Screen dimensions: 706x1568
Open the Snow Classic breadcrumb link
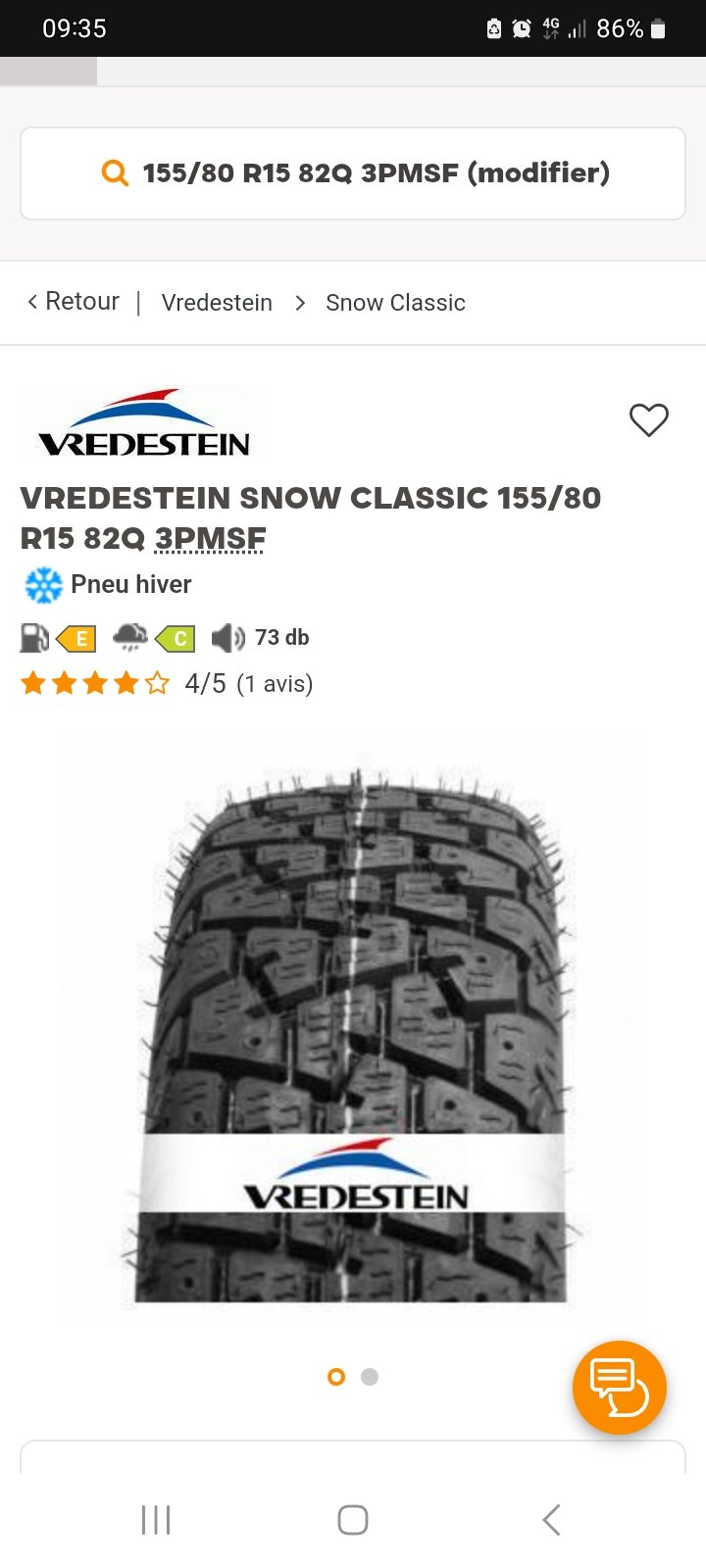(x=395, y=303)
